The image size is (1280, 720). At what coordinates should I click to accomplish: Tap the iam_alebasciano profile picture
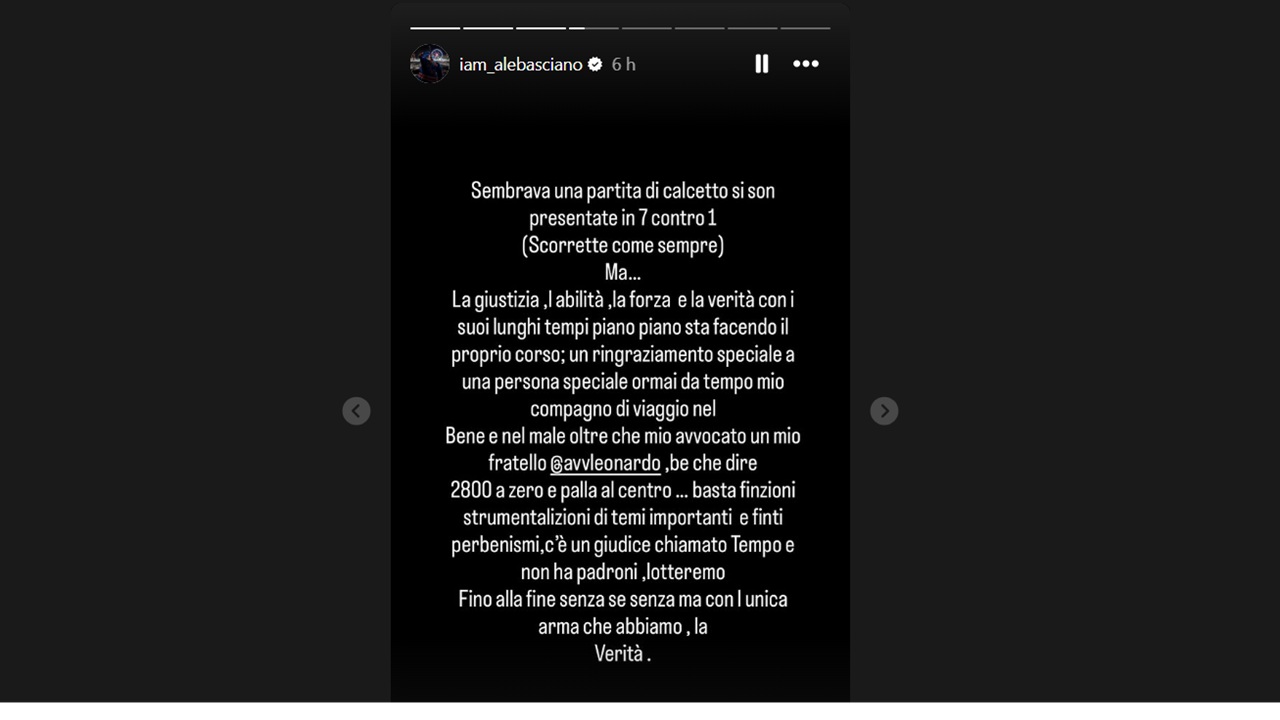430,64
